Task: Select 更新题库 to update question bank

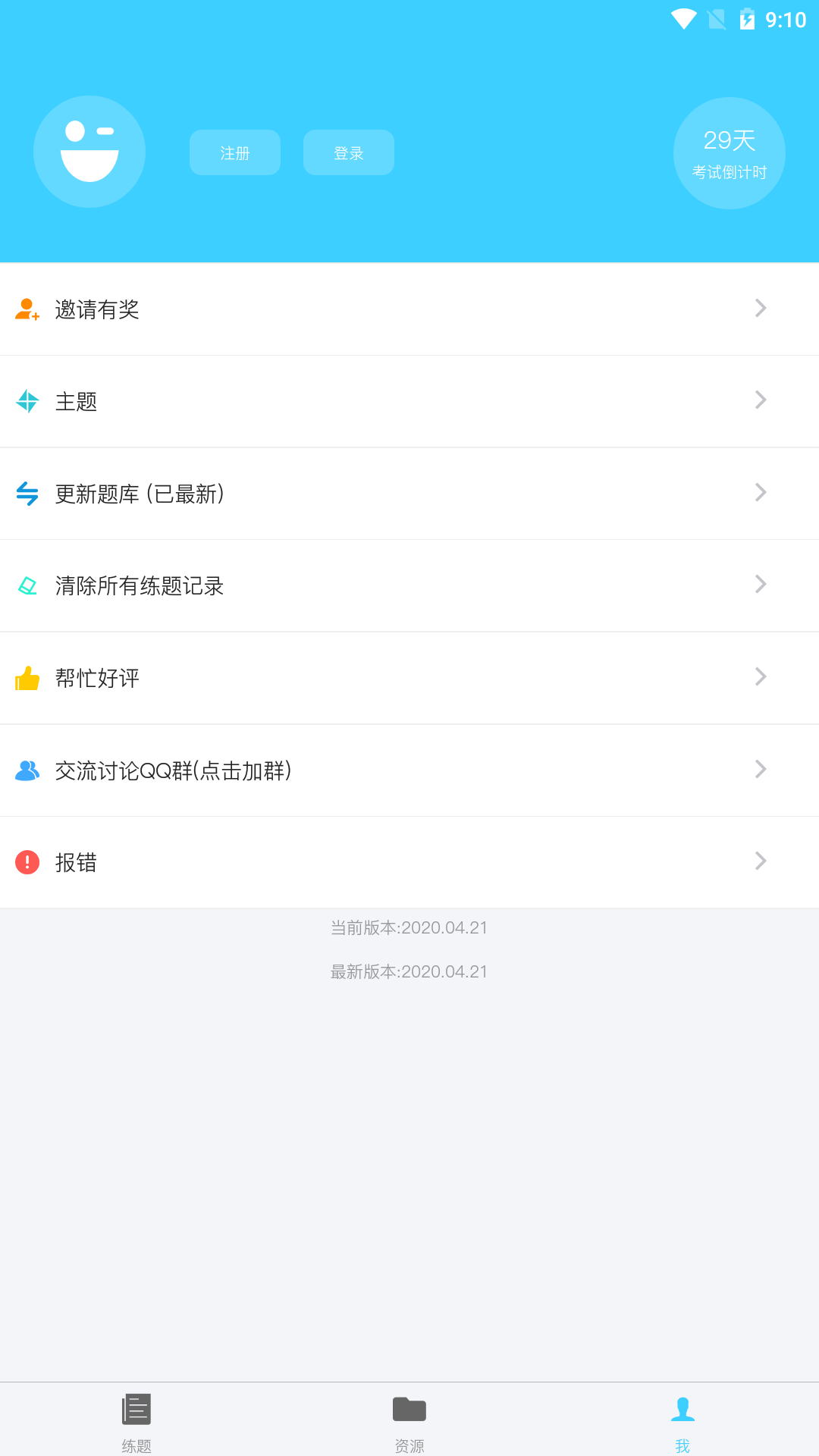Action: click(409, 494)
